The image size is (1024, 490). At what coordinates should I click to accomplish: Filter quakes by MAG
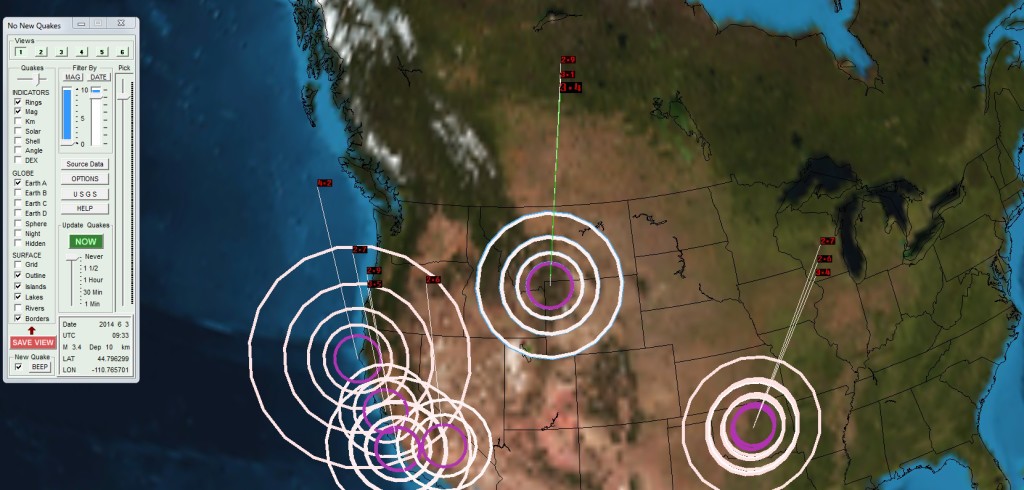(73, 77)
